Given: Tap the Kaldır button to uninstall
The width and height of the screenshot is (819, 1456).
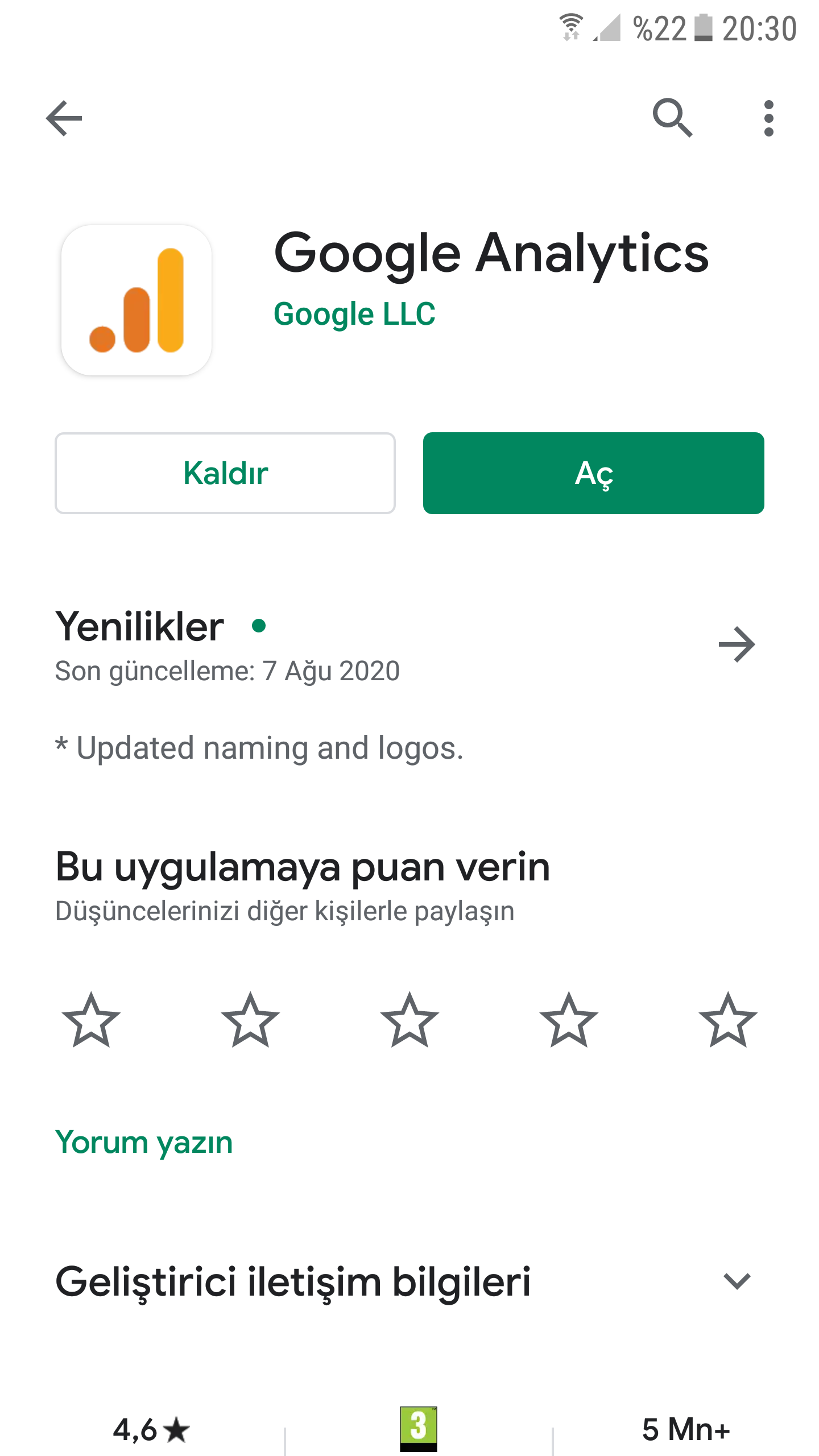Looking at the screenshot, I should coord(225,473).
